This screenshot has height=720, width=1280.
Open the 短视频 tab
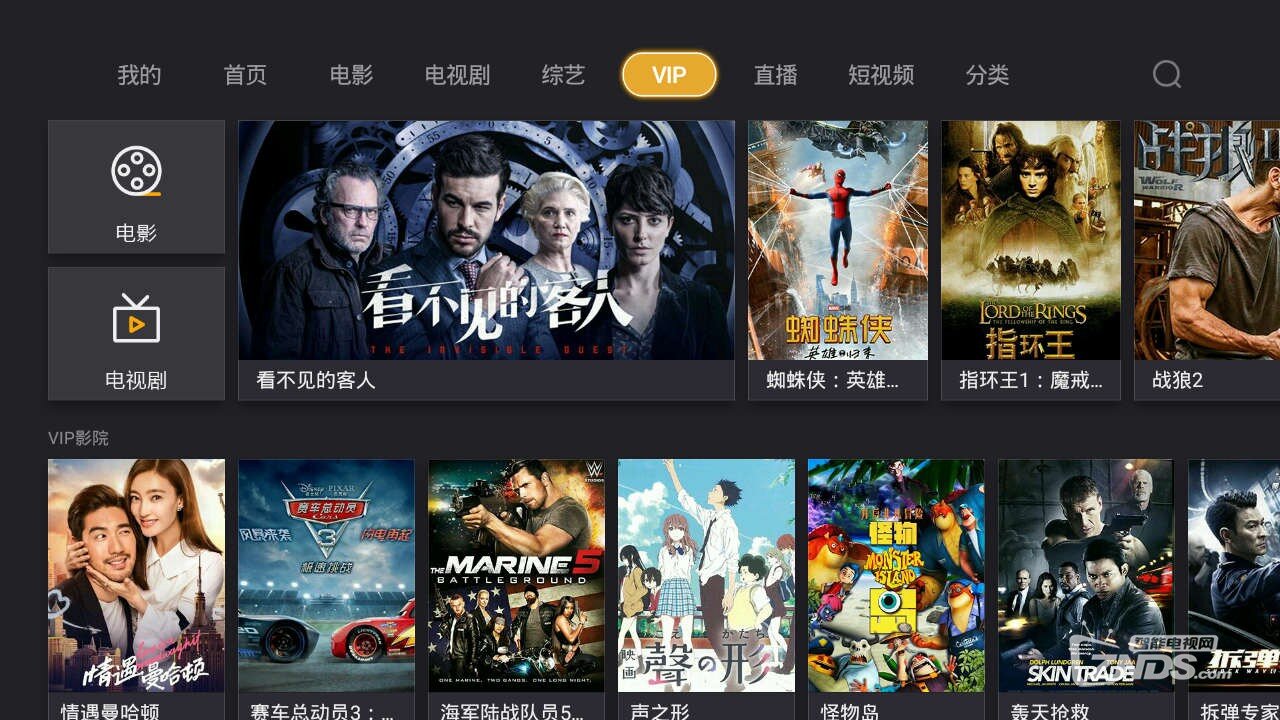click(x=881, y=75)
